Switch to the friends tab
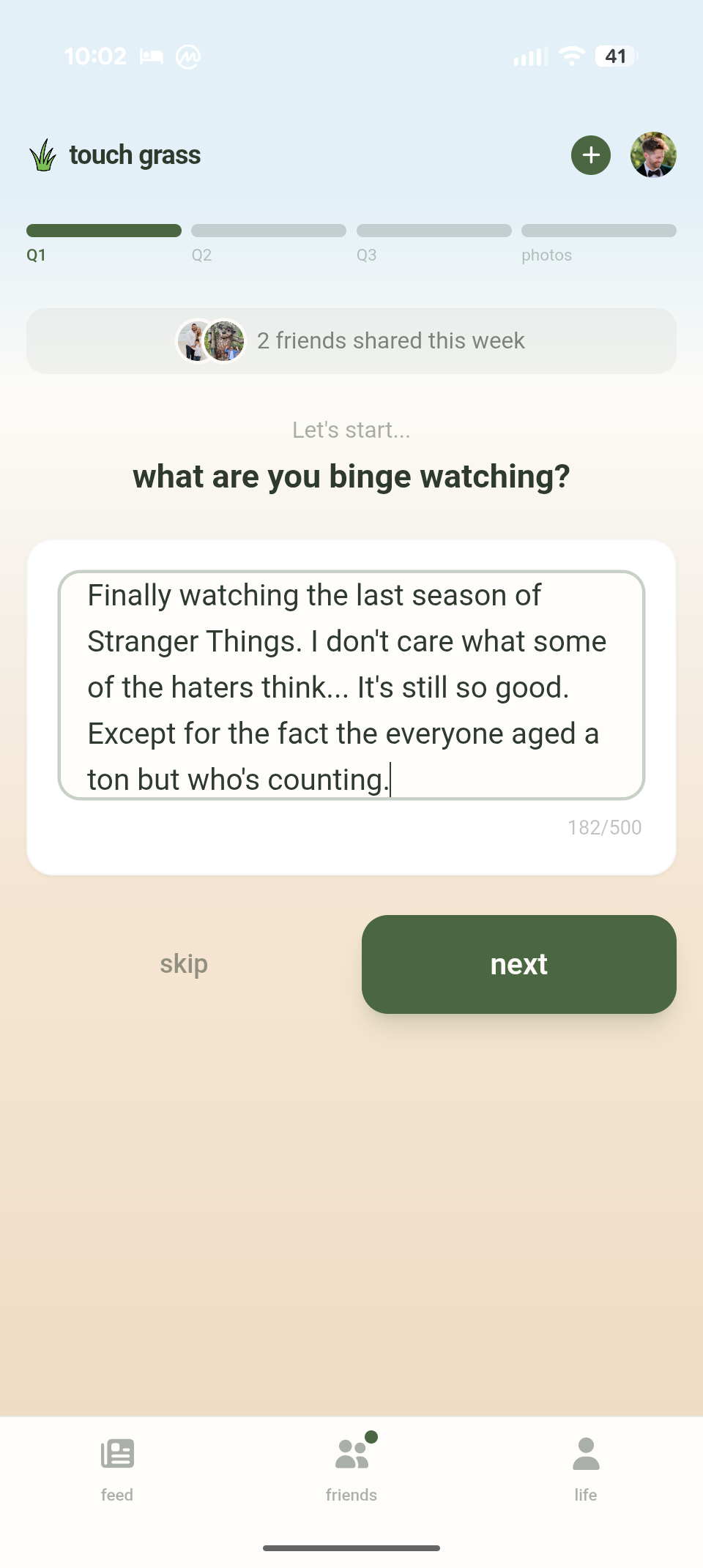Screen dimensions: 703x1568 (x=351, y=1468)
